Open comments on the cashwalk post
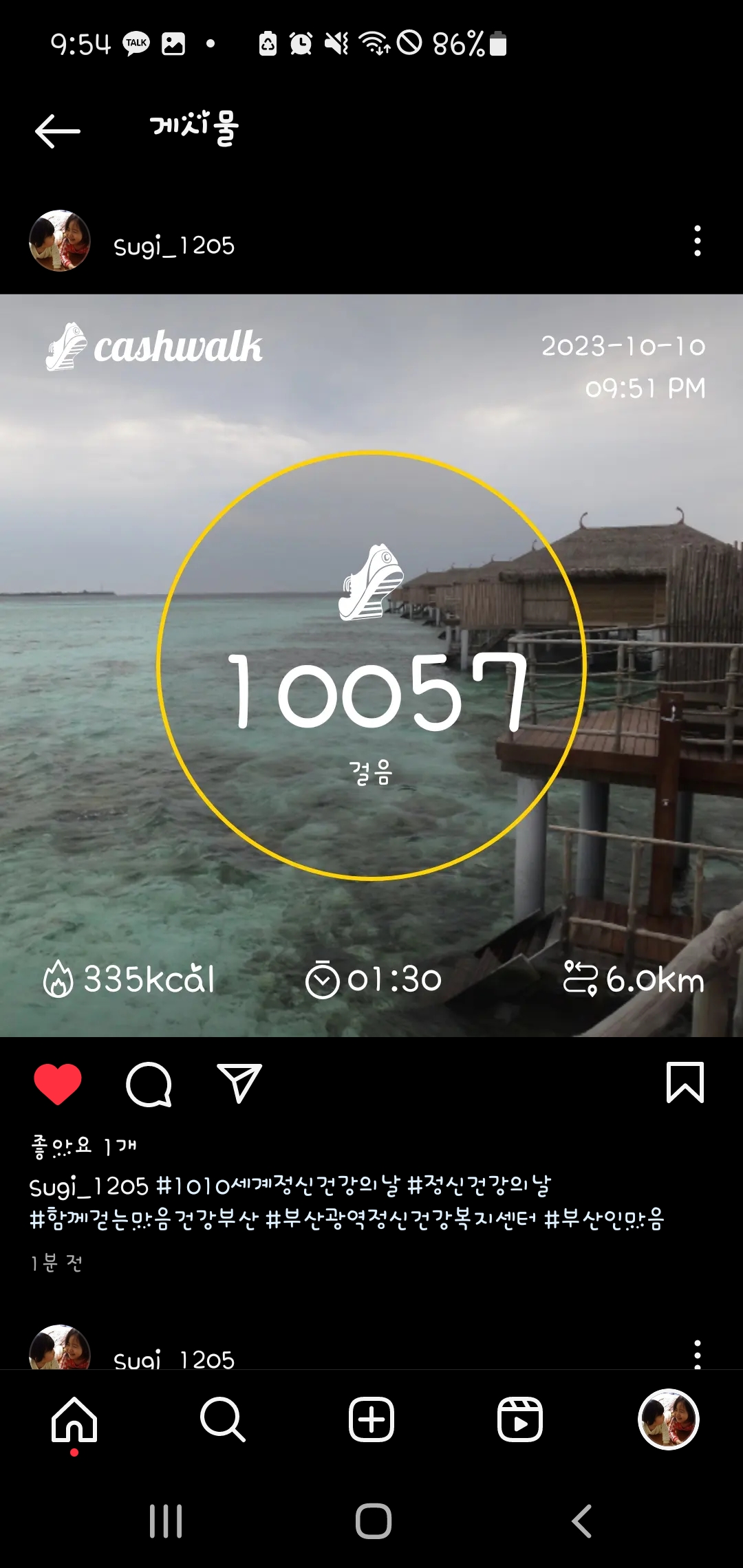Image resolution: width=743 pixels, height=1568 pixels. [x=149, y=1085]
